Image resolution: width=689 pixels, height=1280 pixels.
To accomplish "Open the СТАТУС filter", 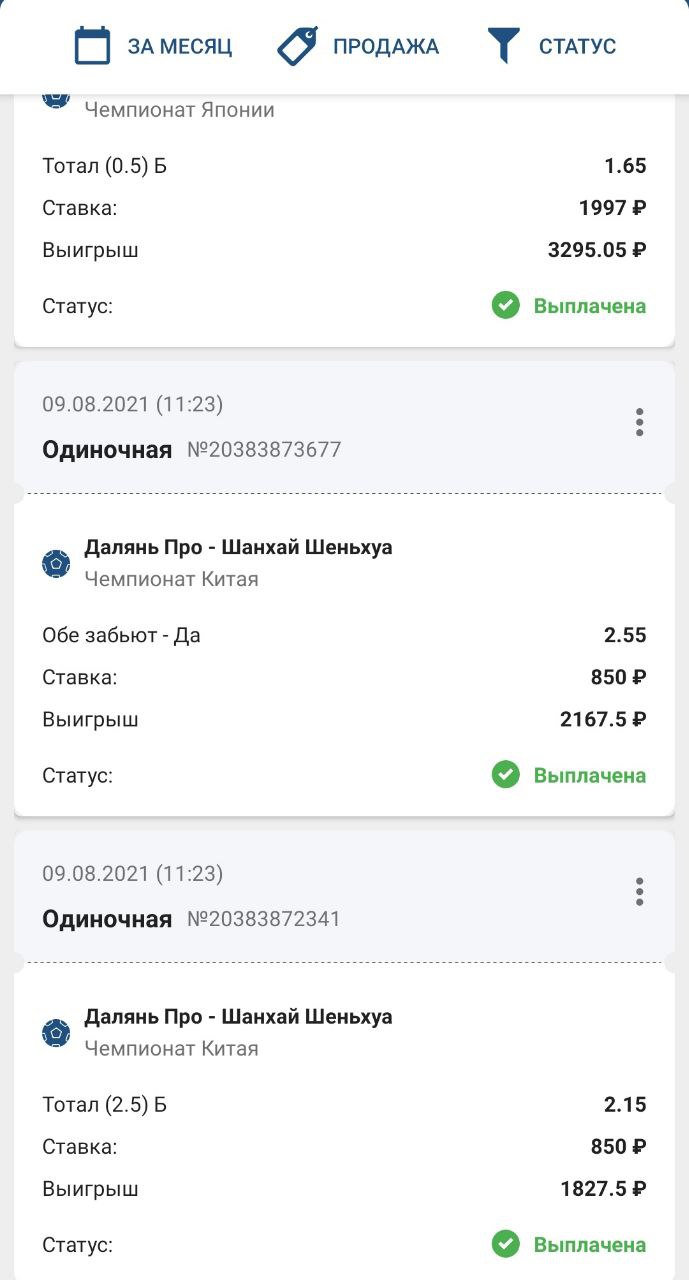I will click(x=551, y=46).
